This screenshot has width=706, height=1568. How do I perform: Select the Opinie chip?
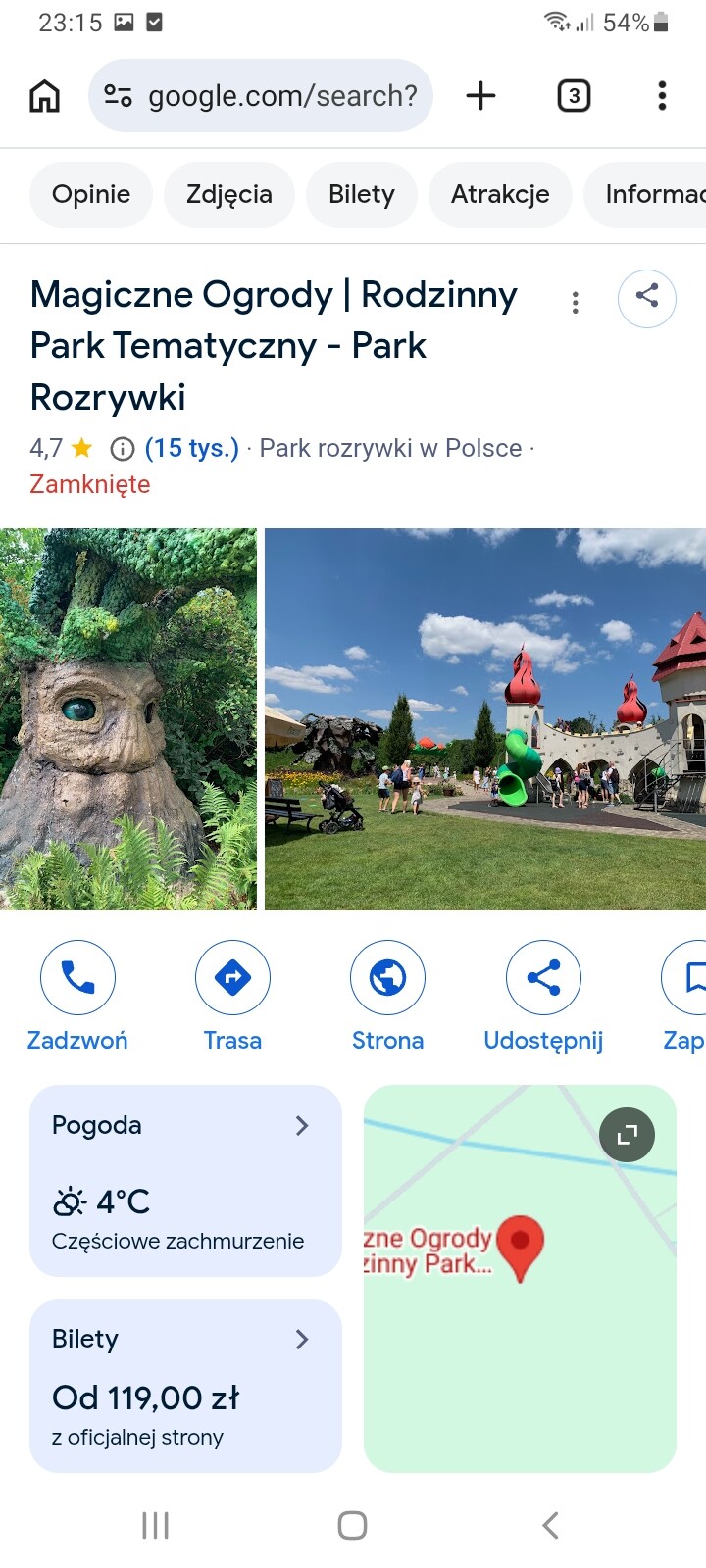pyautogui.click(x=91, y=194)
